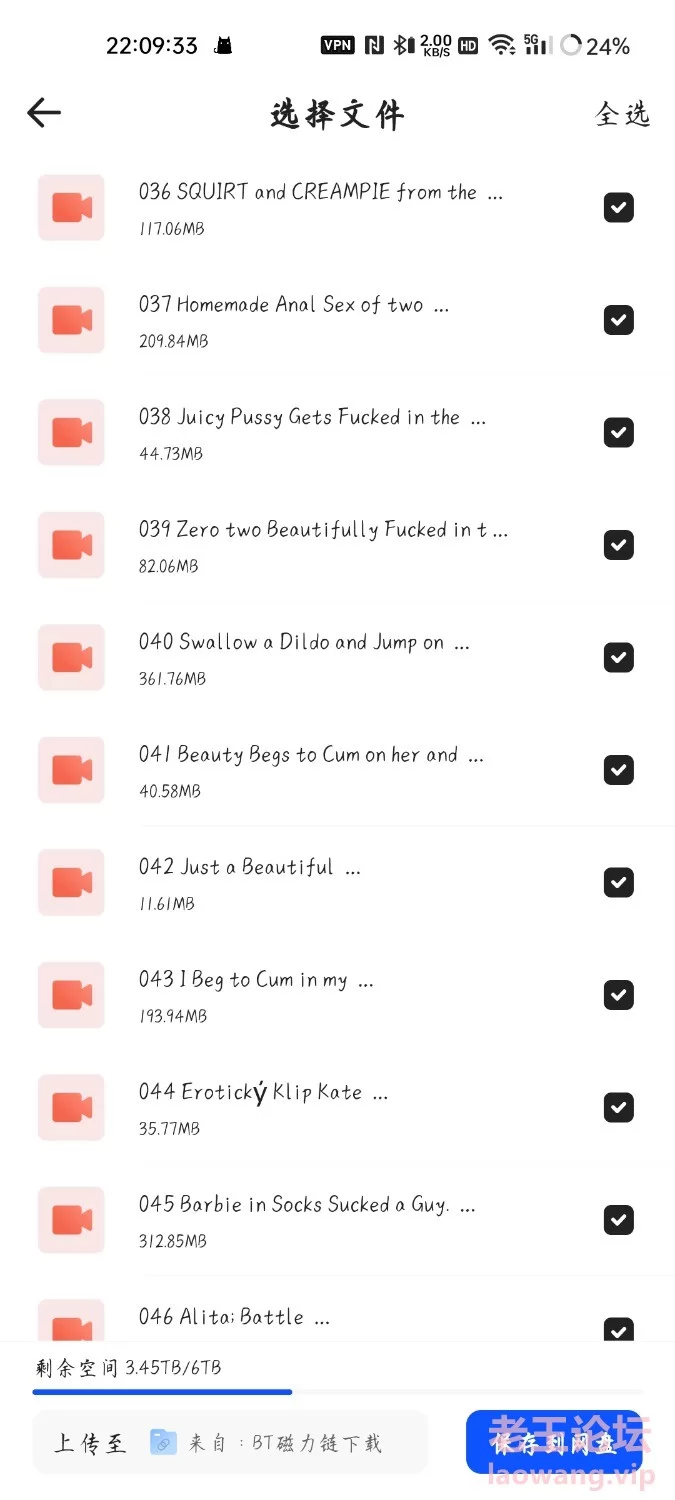Image resolution: width=675 pixels, height=1500 pixels.
Task: Uncheck the checkbox for file 036
Action: pyautogui.click(x=619, y=207)
